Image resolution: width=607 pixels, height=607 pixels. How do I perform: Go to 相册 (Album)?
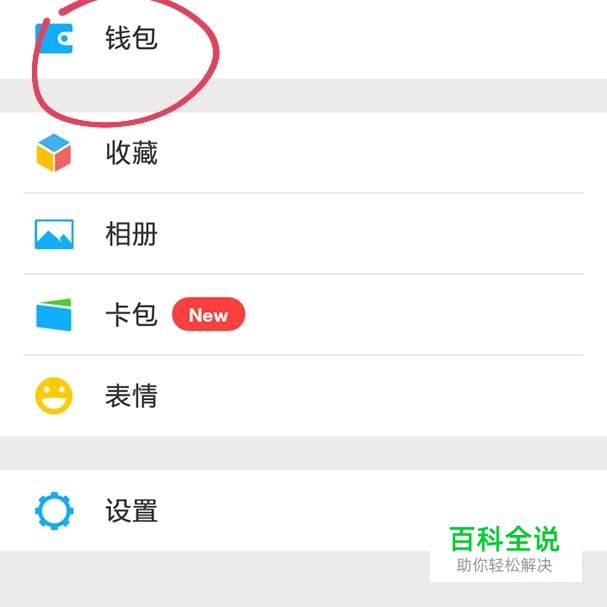[131, 234]
